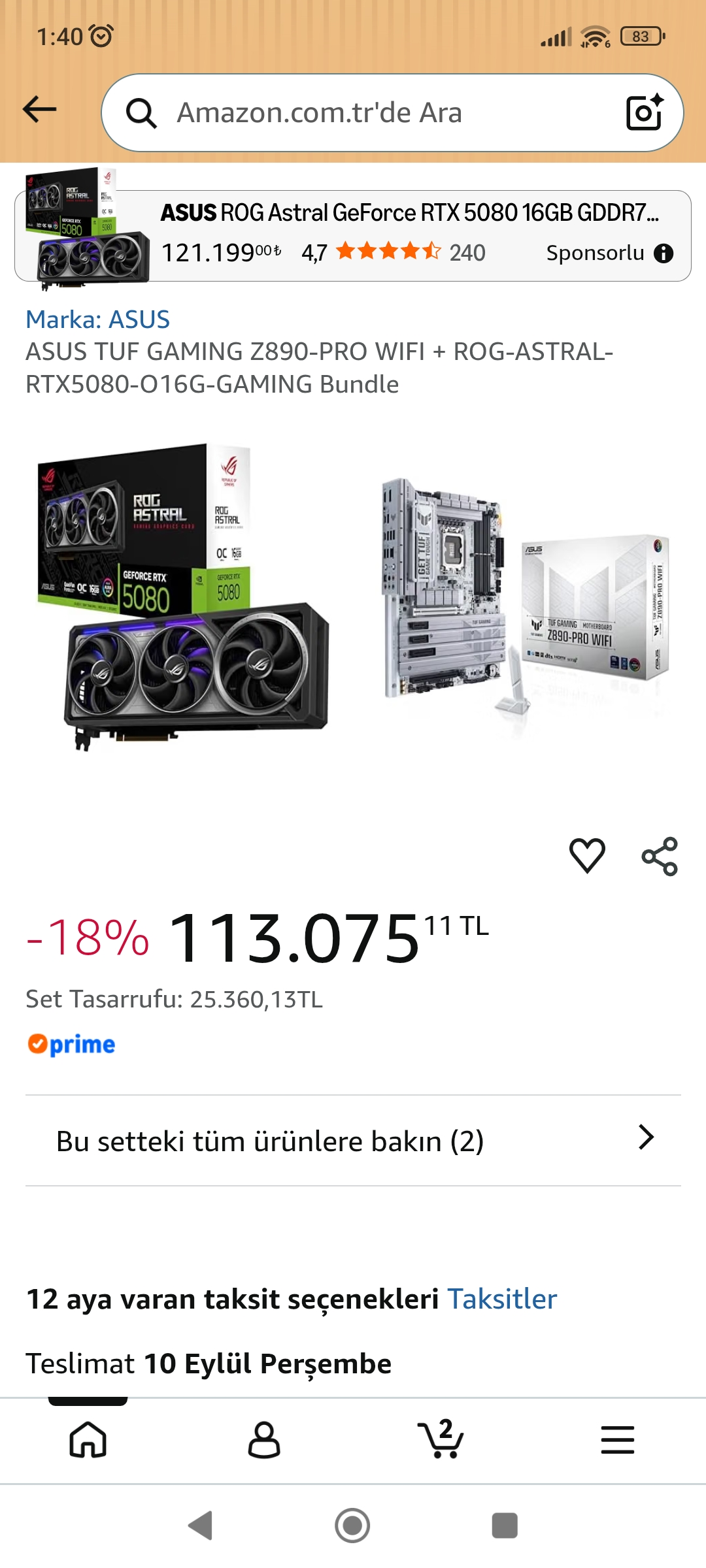The height and width of the screenshot is (1568, 706).
Task: Go back with the top-left arrow
Action: click(40, 110)
